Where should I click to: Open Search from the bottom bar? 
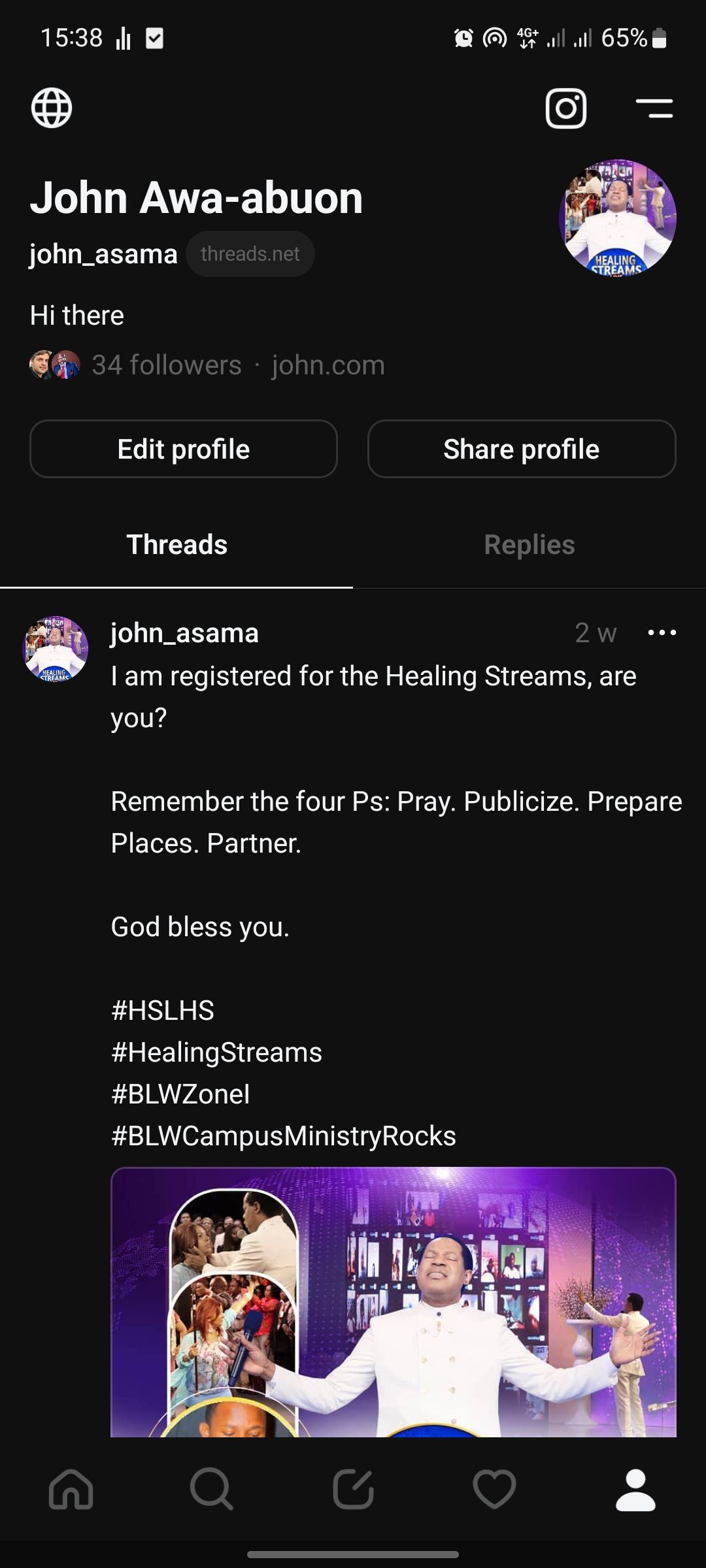tap(212, 1491)
